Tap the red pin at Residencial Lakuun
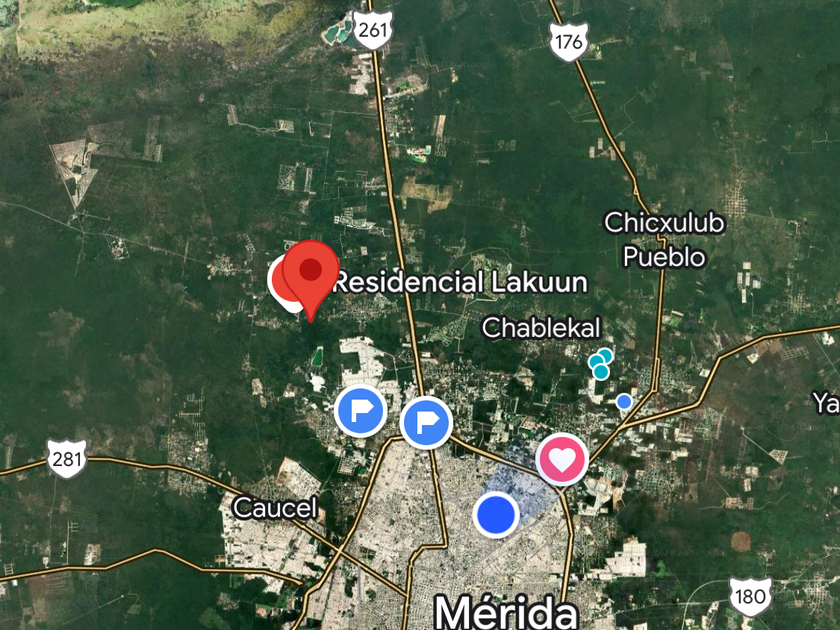This screenshot has width=840, height=630. click(x=311, y=273)
